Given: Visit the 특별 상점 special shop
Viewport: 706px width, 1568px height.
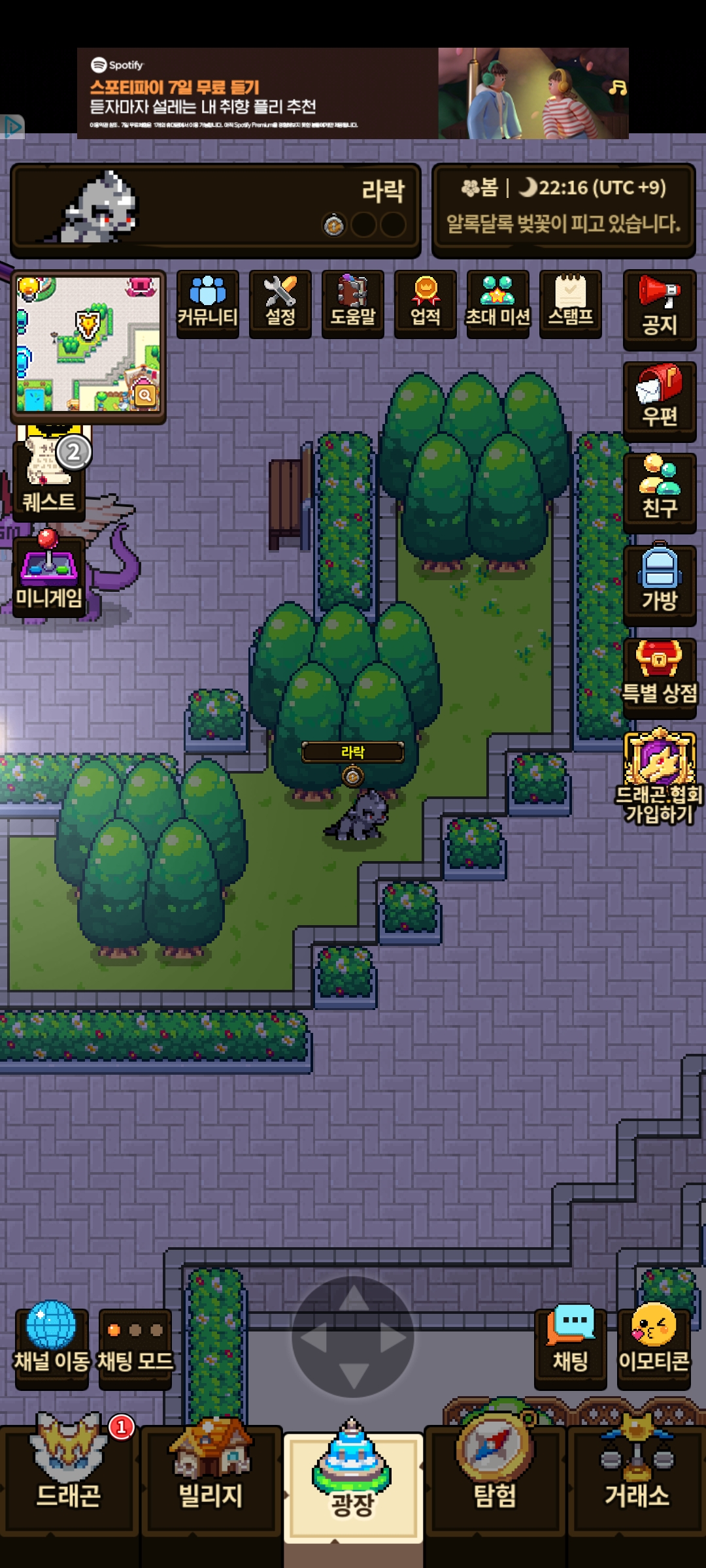Looking at the screenshot, I should pyautogui.click(x=660, y=678).
